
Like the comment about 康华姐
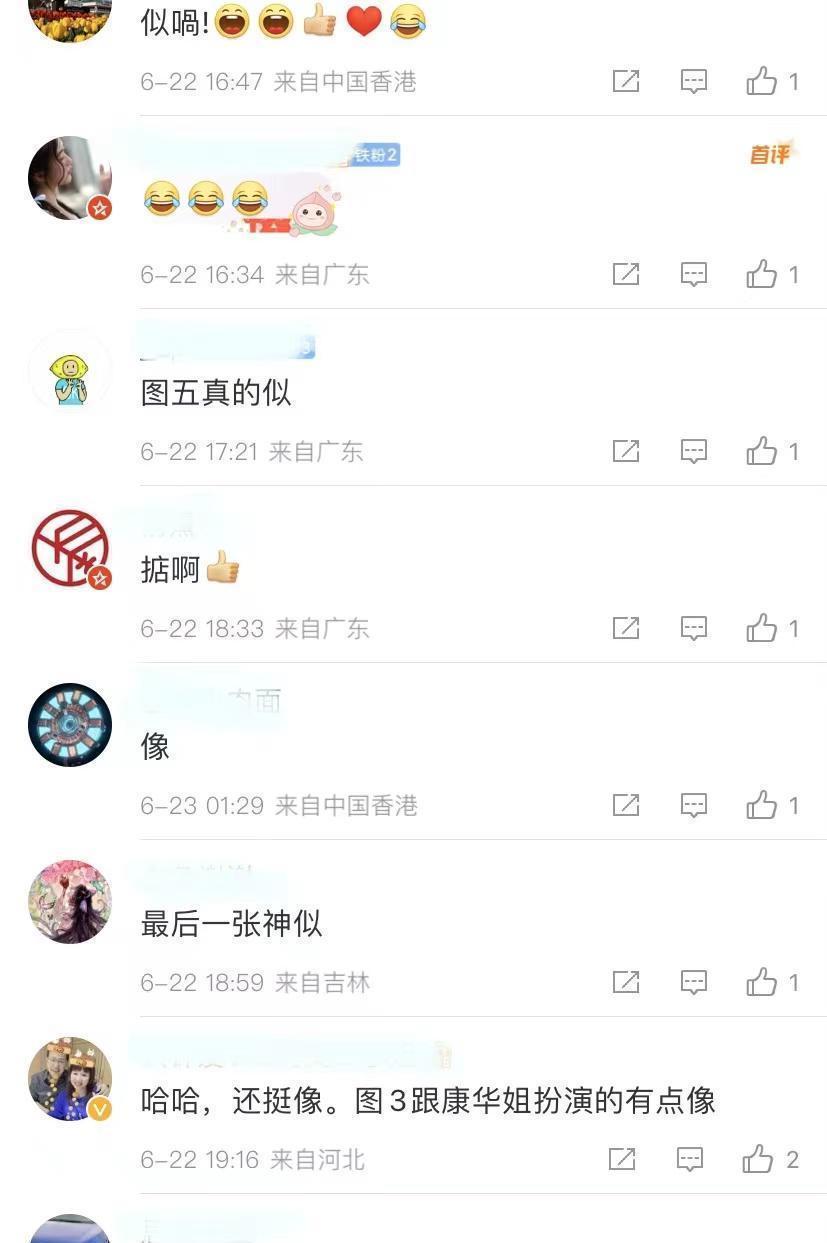[x=758, y=1159]
